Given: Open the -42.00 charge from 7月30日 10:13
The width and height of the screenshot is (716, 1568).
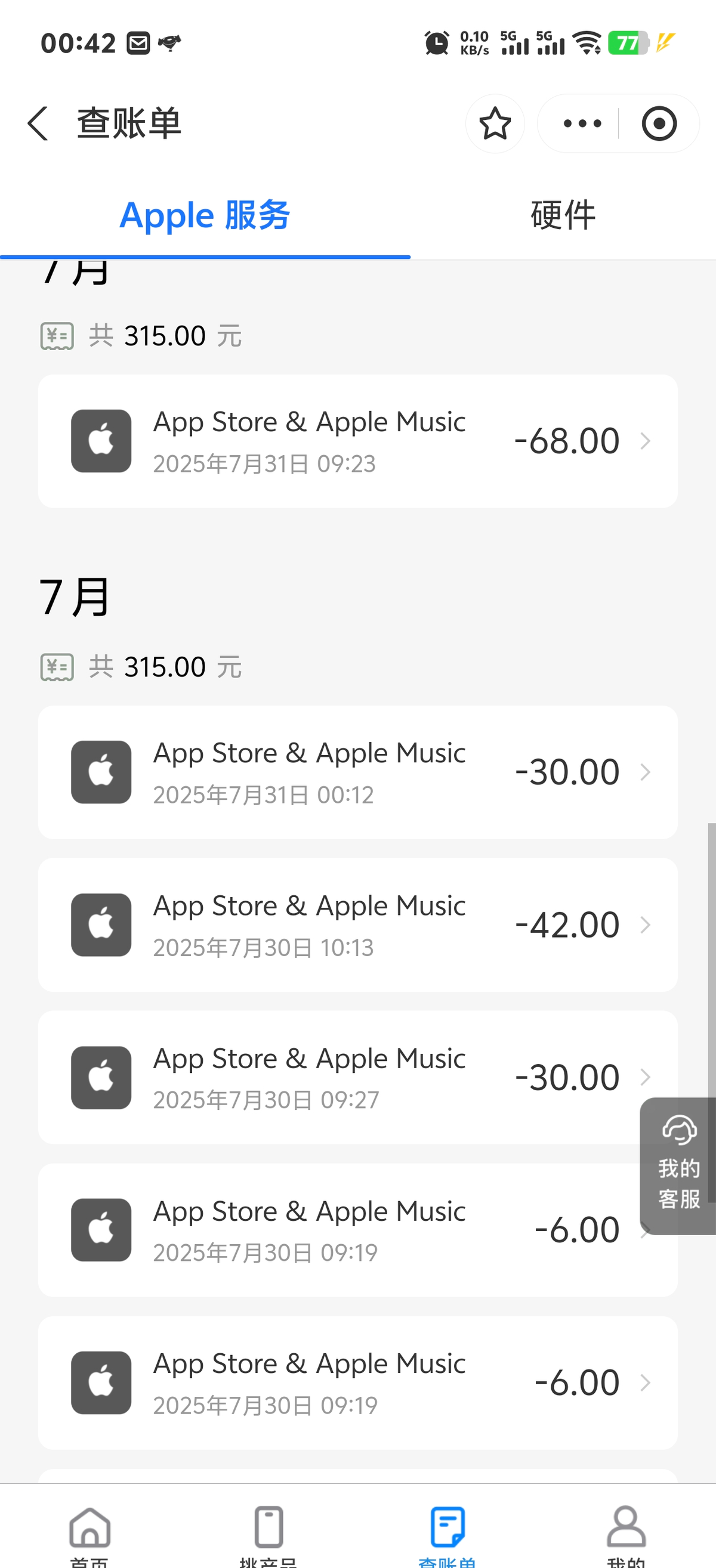Looking at the screenshot, I should (x=357, y=924).
